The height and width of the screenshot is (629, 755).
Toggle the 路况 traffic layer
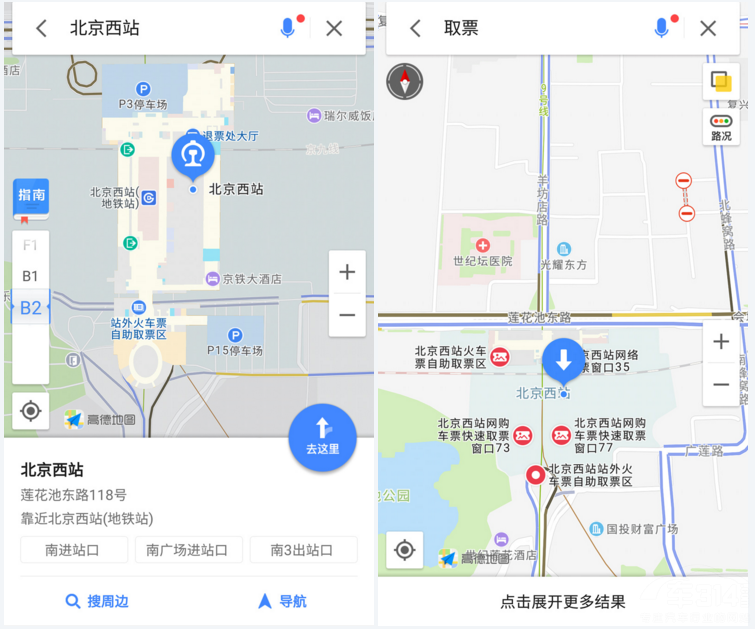click(x=721, y=127)
